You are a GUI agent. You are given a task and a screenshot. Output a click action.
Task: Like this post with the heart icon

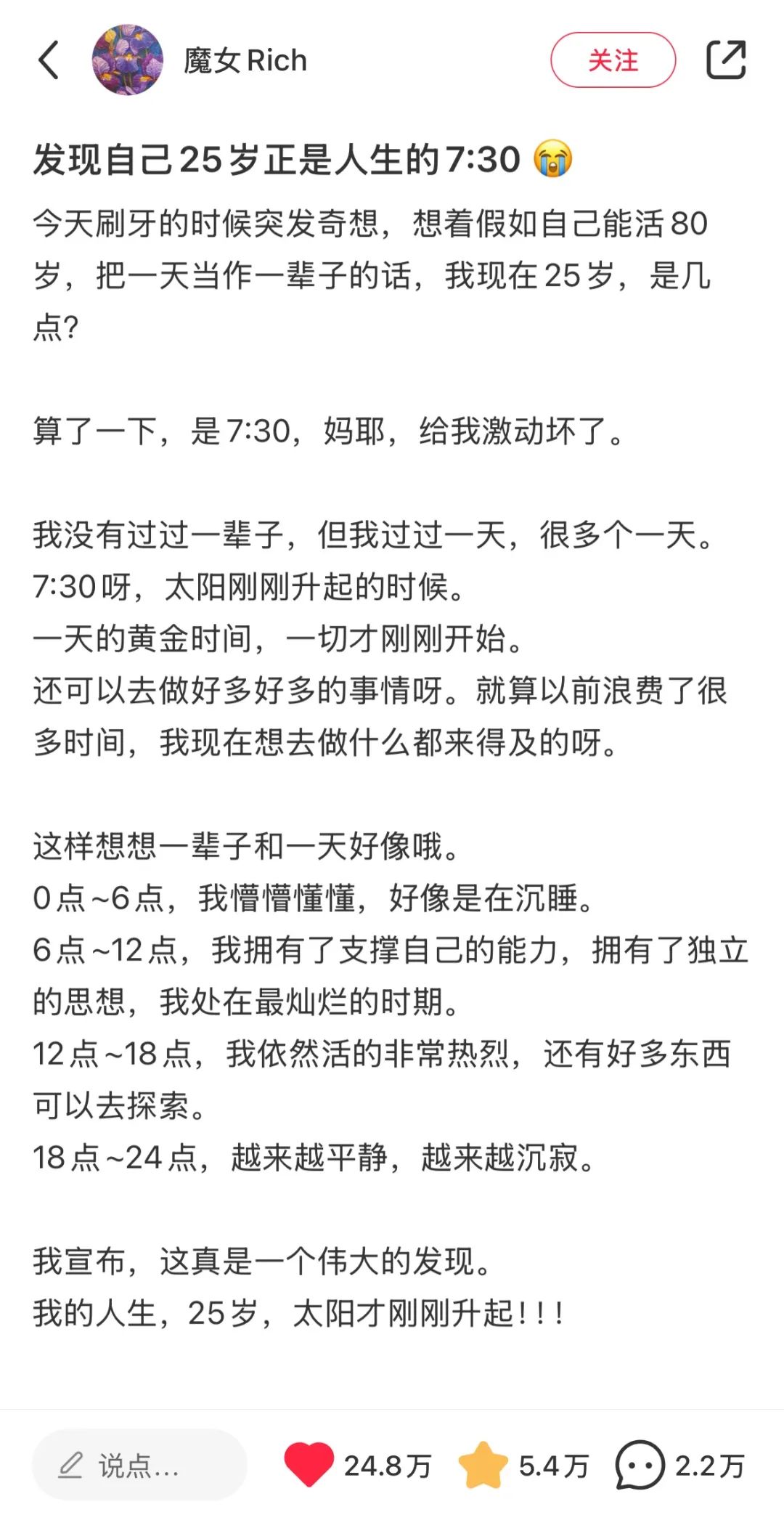[x=309, y=1465]
